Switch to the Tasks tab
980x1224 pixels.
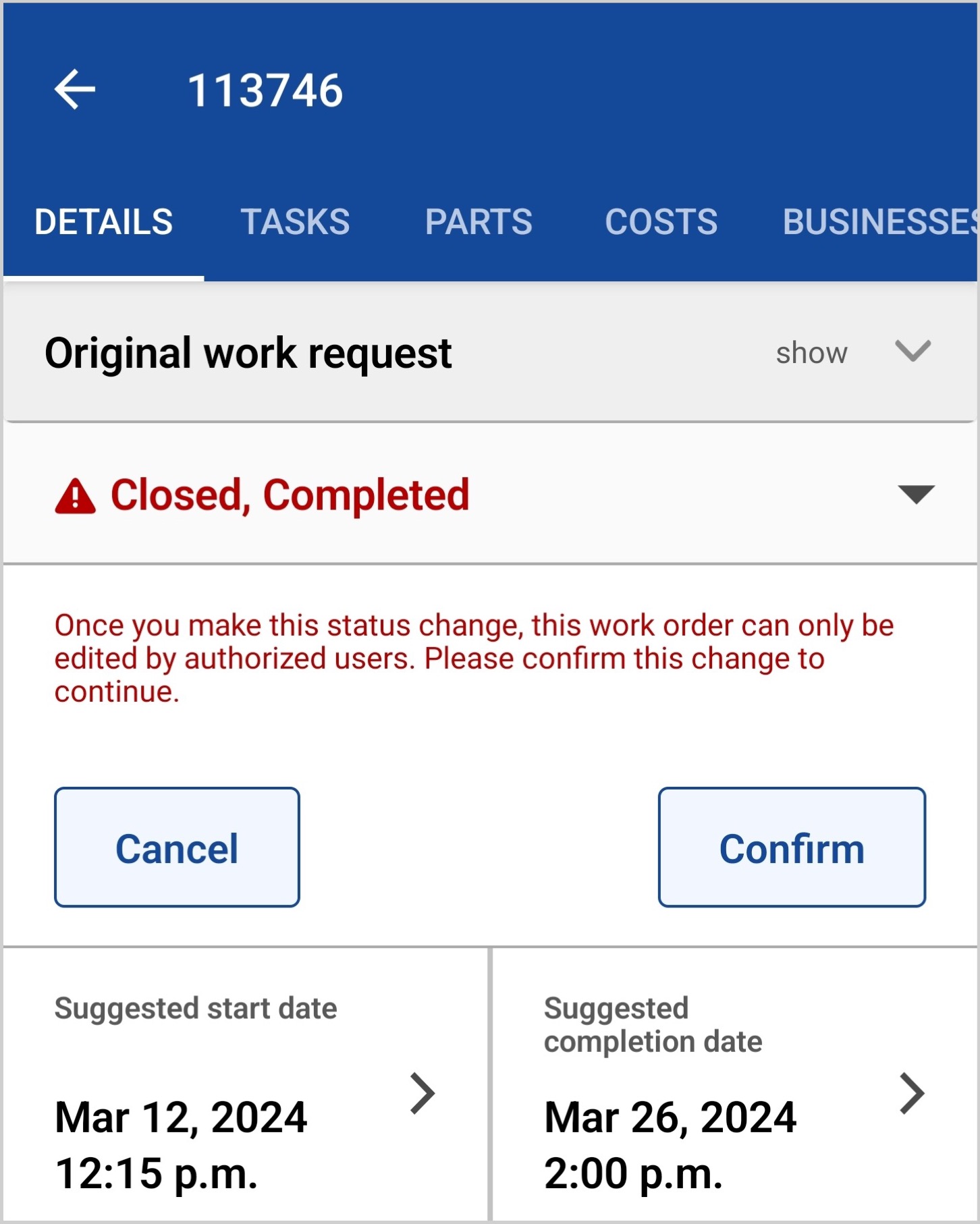[295, 222]
